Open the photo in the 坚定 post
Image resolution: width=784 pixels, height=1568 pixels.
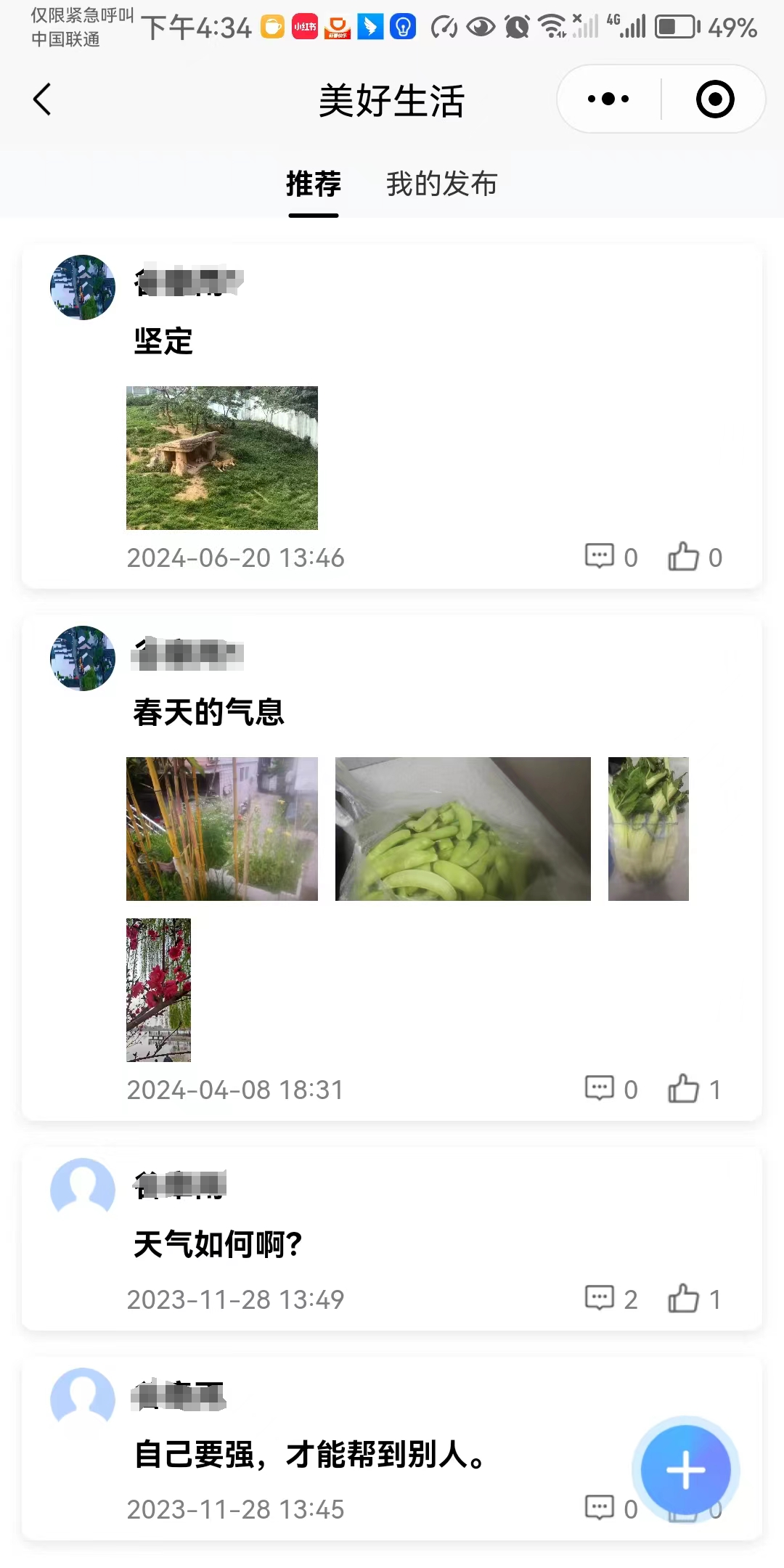222,457
